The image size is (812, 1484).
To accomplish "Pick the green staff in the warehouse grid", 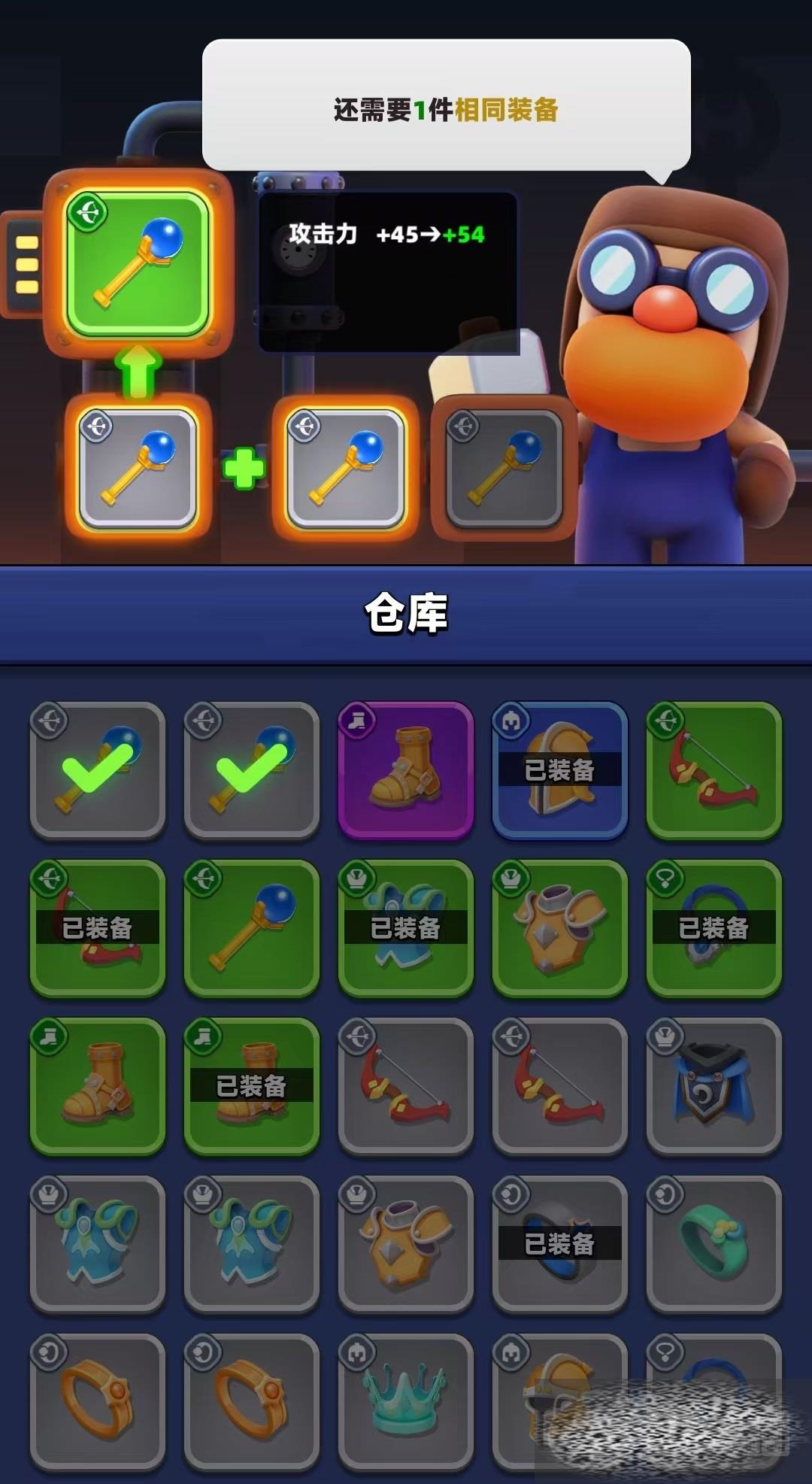I will (x=252, y=927).
